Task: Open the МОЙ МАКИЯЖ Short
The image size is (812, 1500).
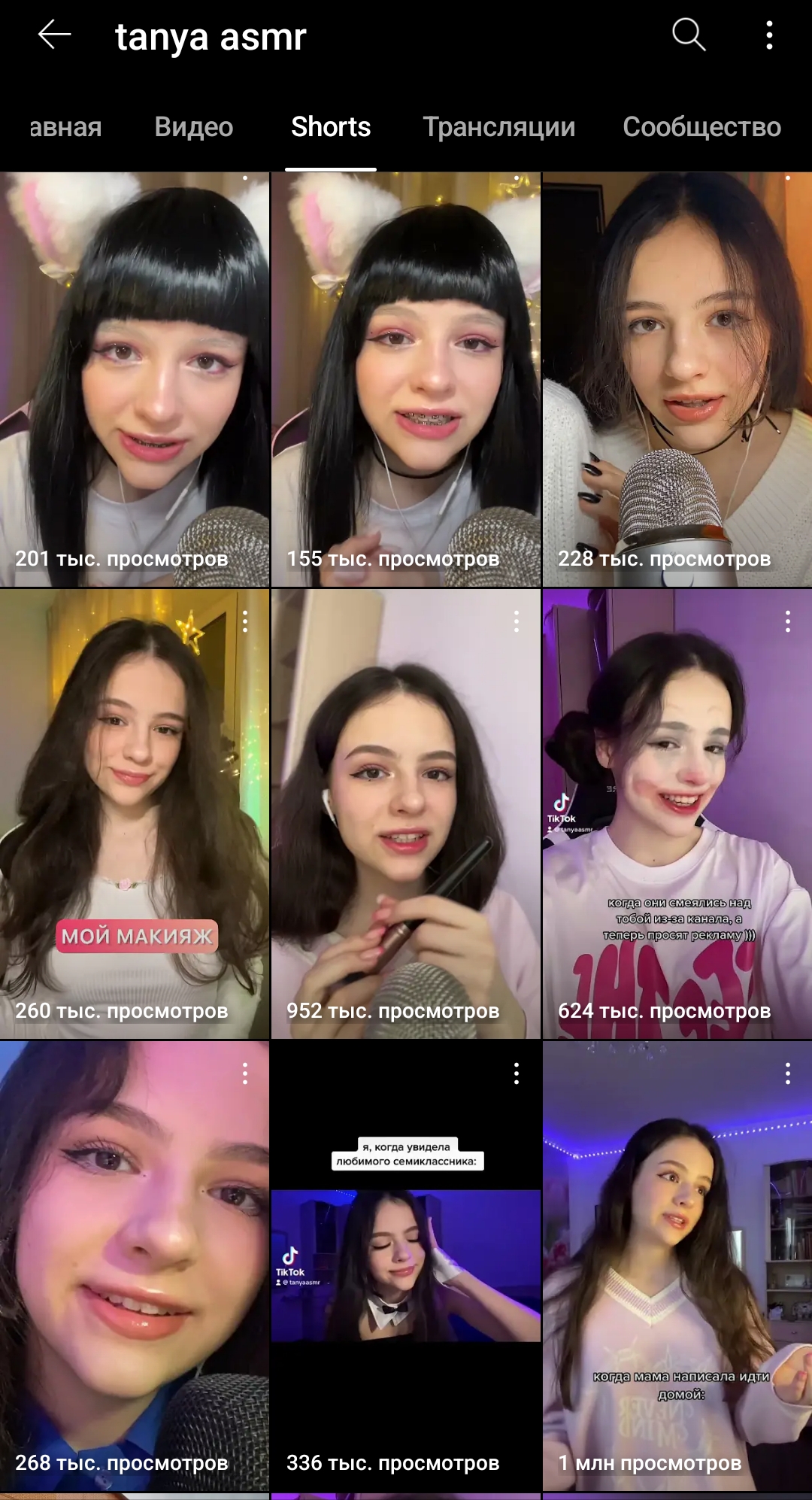Action: coord(135,814)
